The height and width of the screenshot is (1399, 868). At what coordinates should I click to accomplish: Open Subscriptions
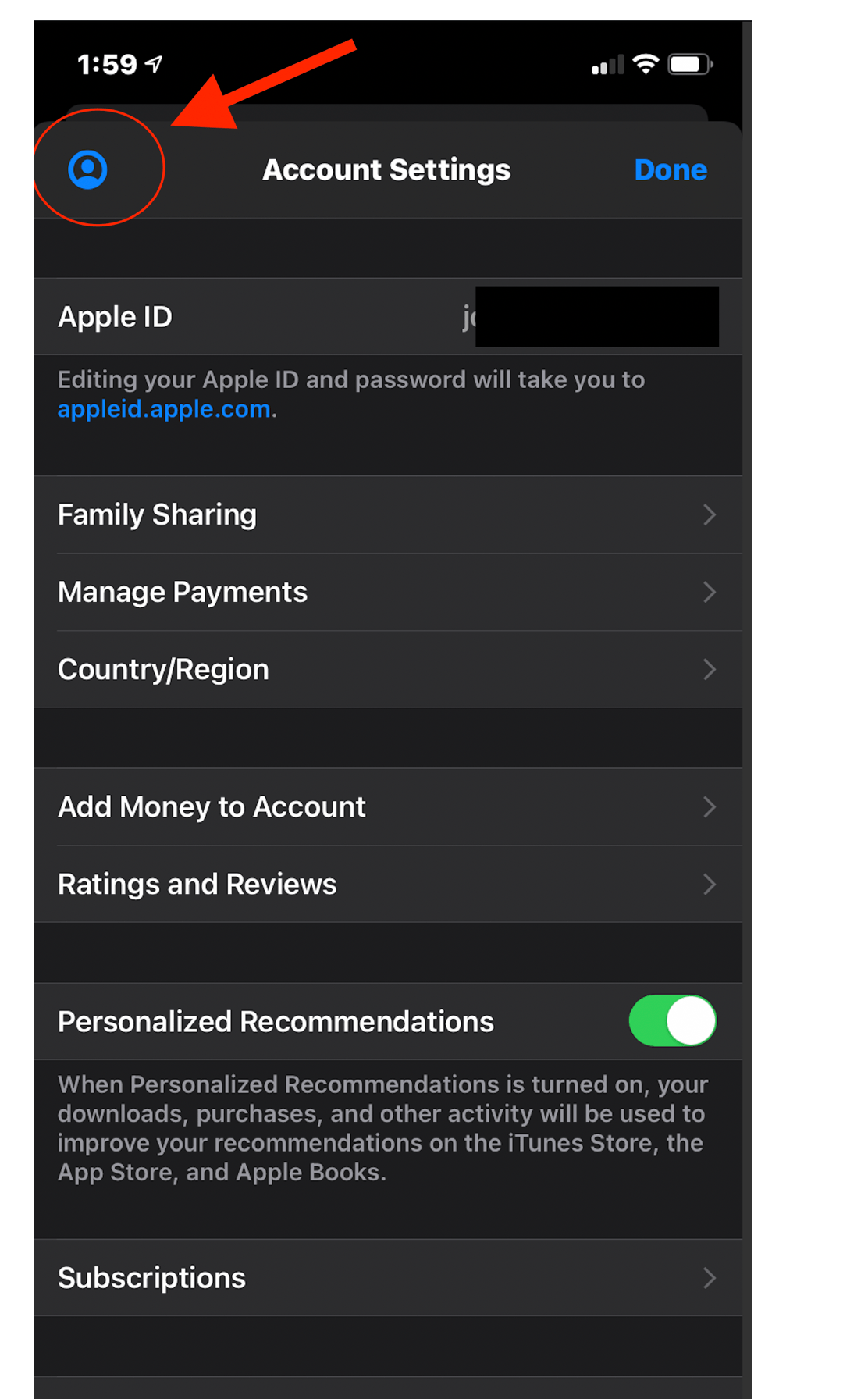click(387, 1278)
